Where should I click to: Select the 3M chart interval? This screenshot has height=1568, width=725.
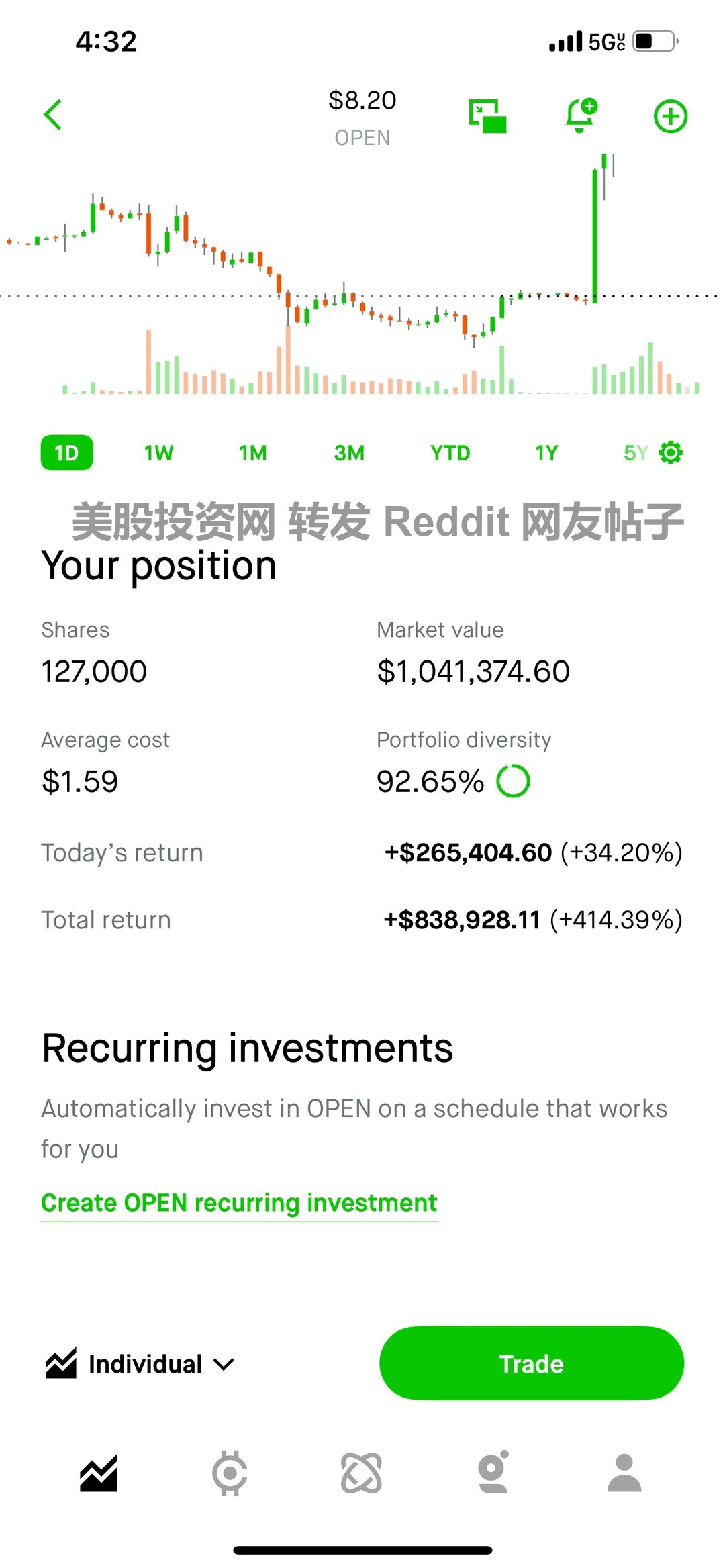click(348, 452)
